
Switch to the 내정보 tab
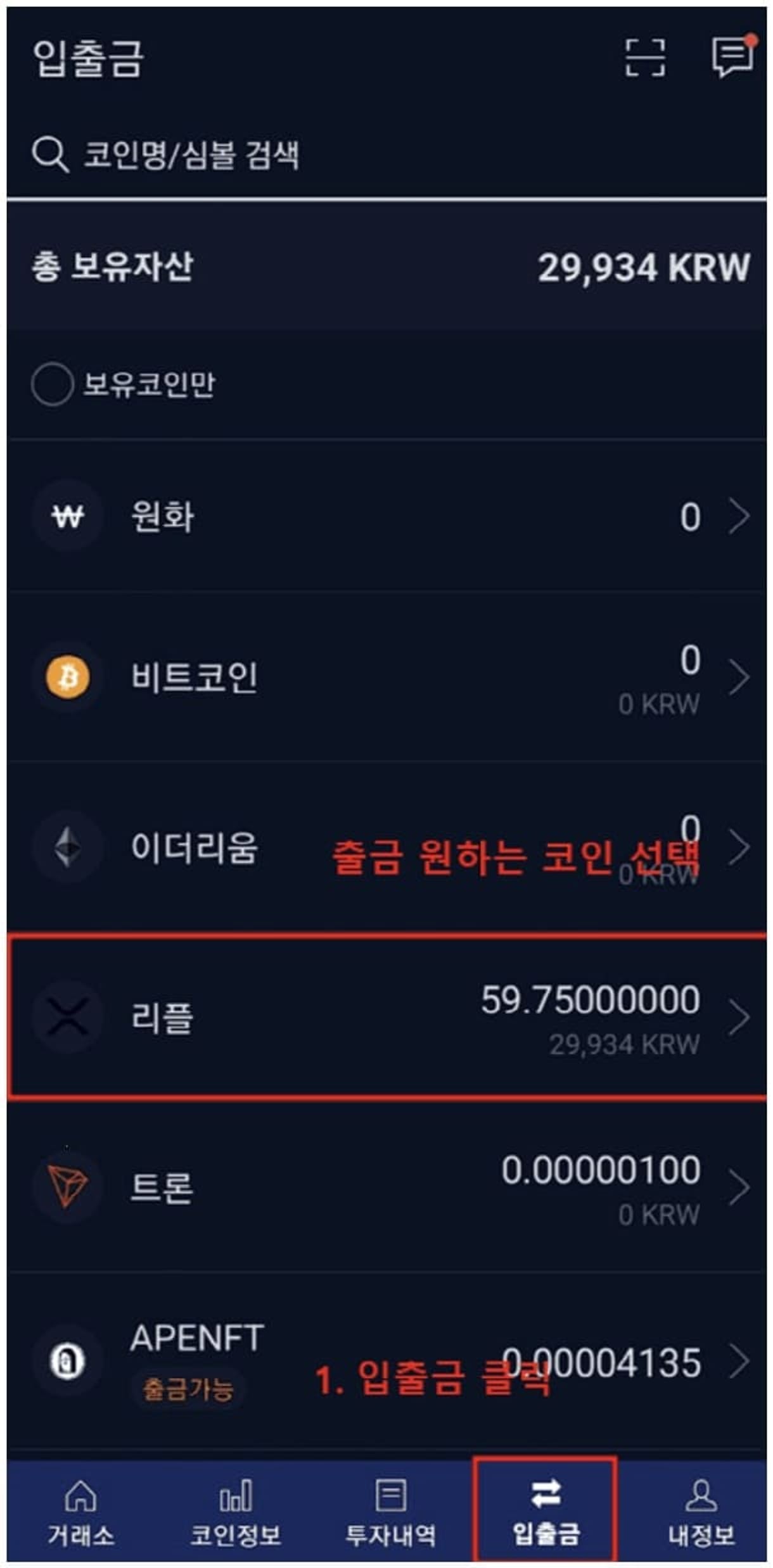701,1514
